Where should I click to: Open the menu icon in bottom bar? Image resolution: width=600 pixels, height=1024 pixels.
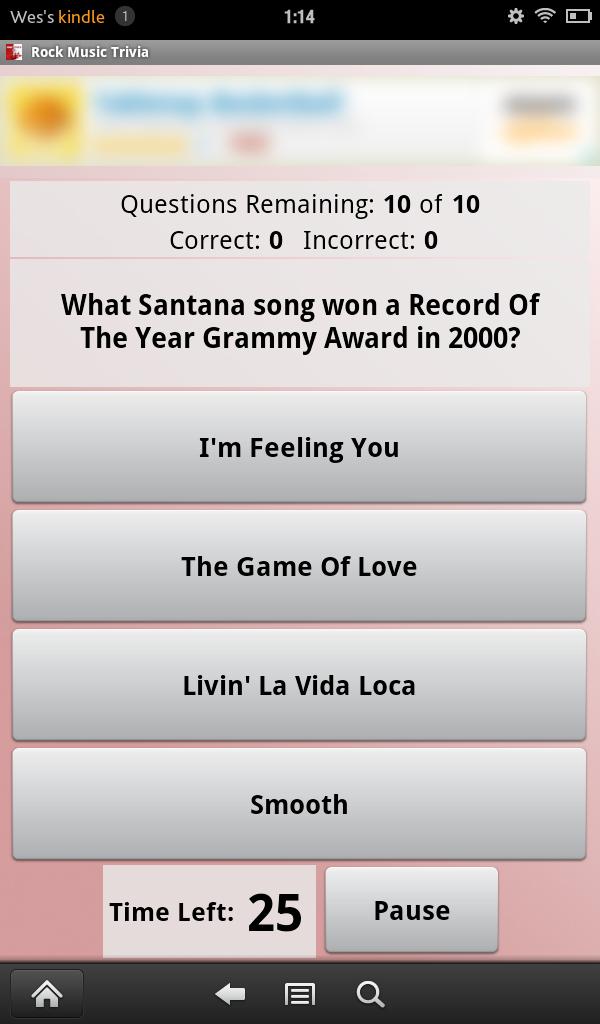click(x=300, y=993)
